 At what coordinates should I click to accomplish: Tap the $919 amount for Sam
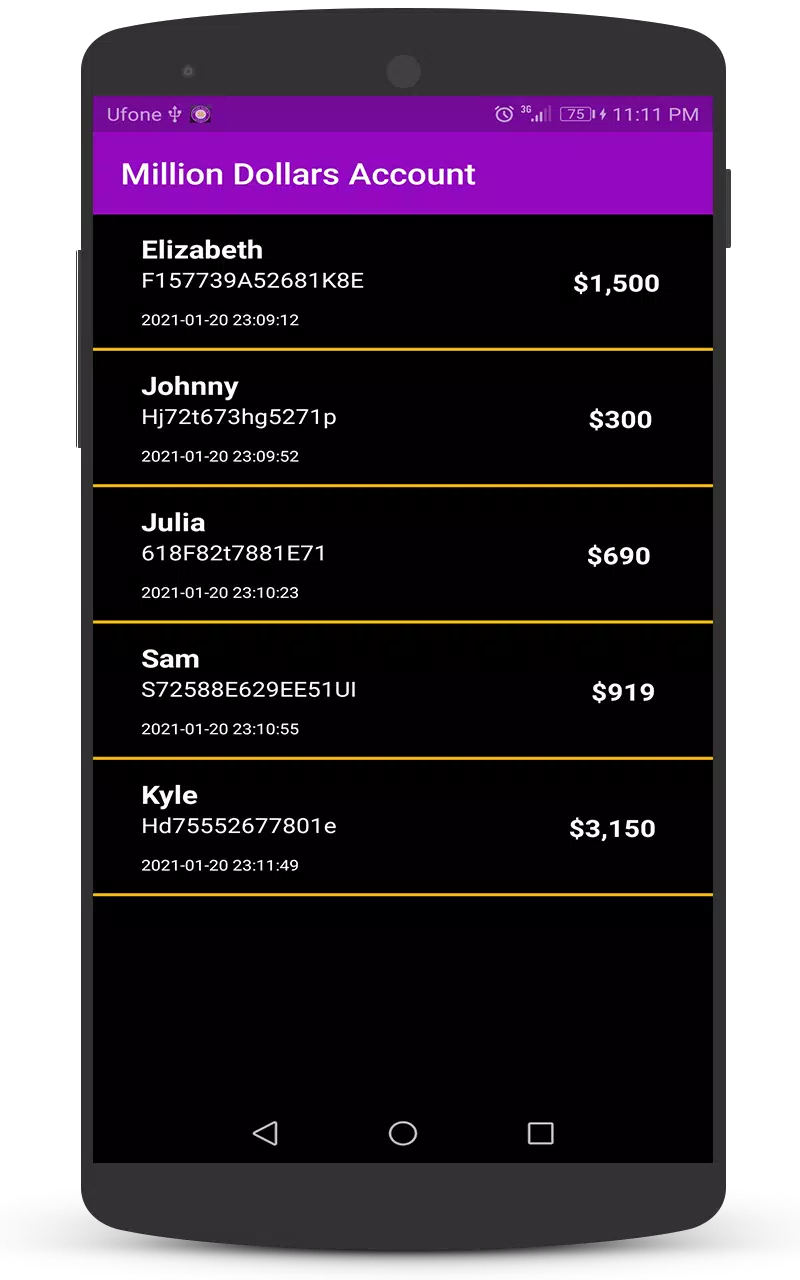(623, 691)
